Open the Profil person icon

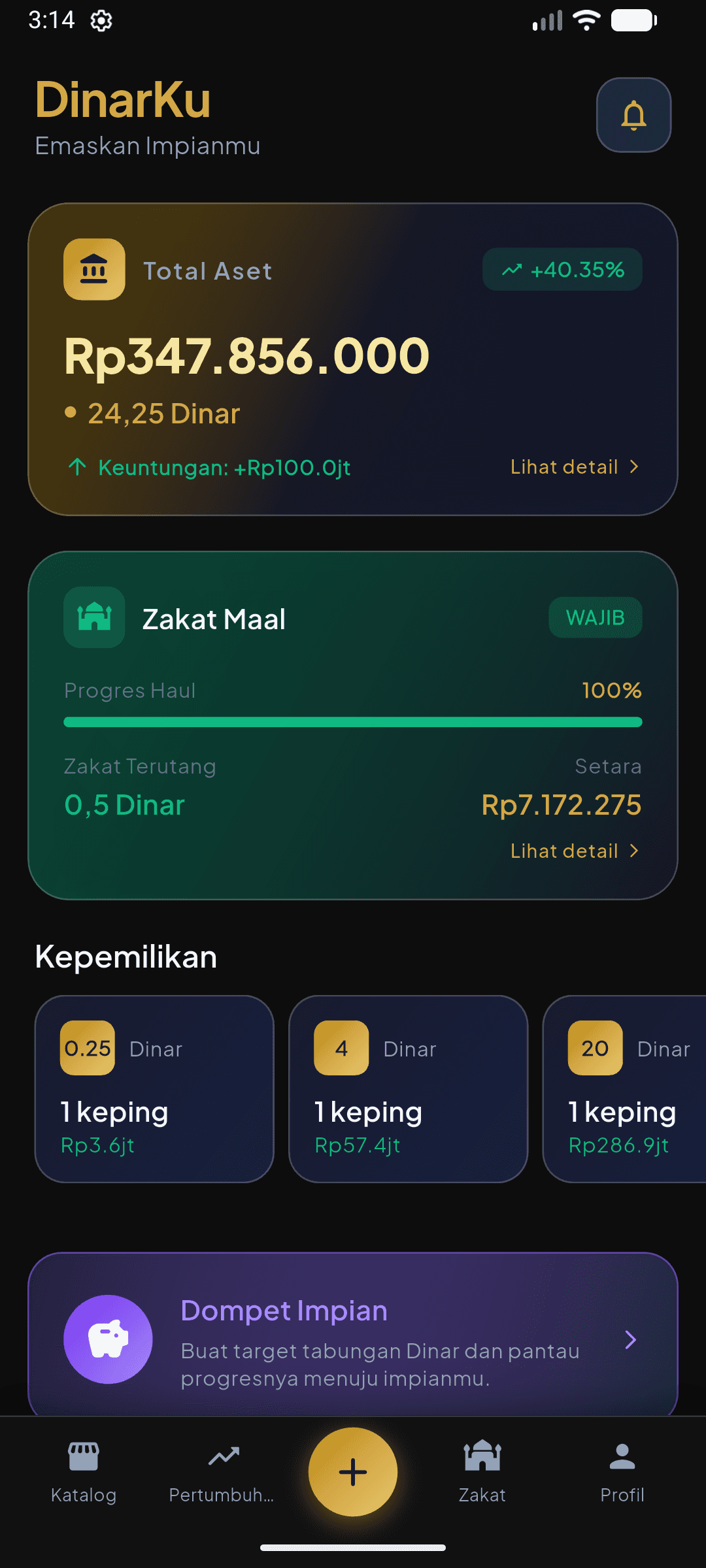622,1455
